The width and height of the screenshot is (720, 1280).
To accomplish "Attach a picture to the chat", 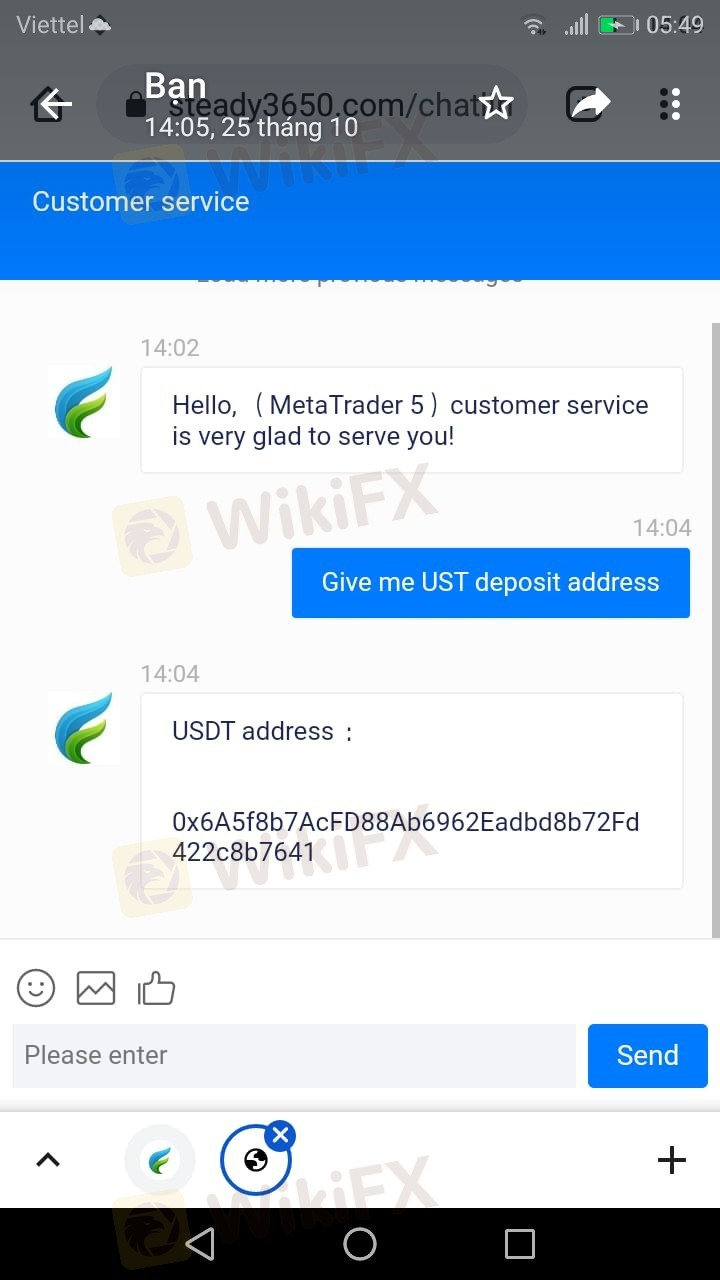I will [96, 988].
